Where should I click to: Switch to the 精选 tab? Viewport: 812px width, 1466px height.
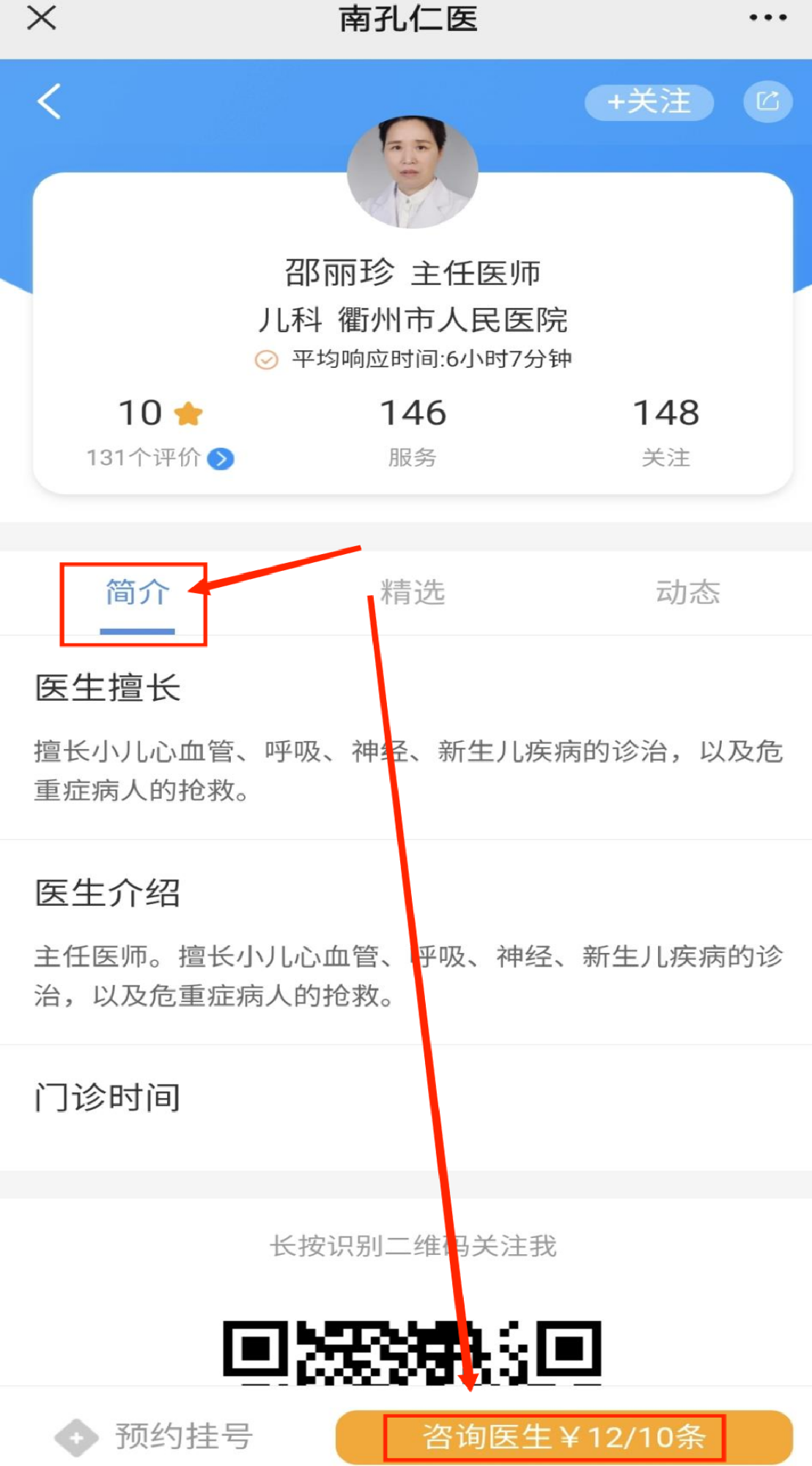pyautogui.click(x=413, y=593)
